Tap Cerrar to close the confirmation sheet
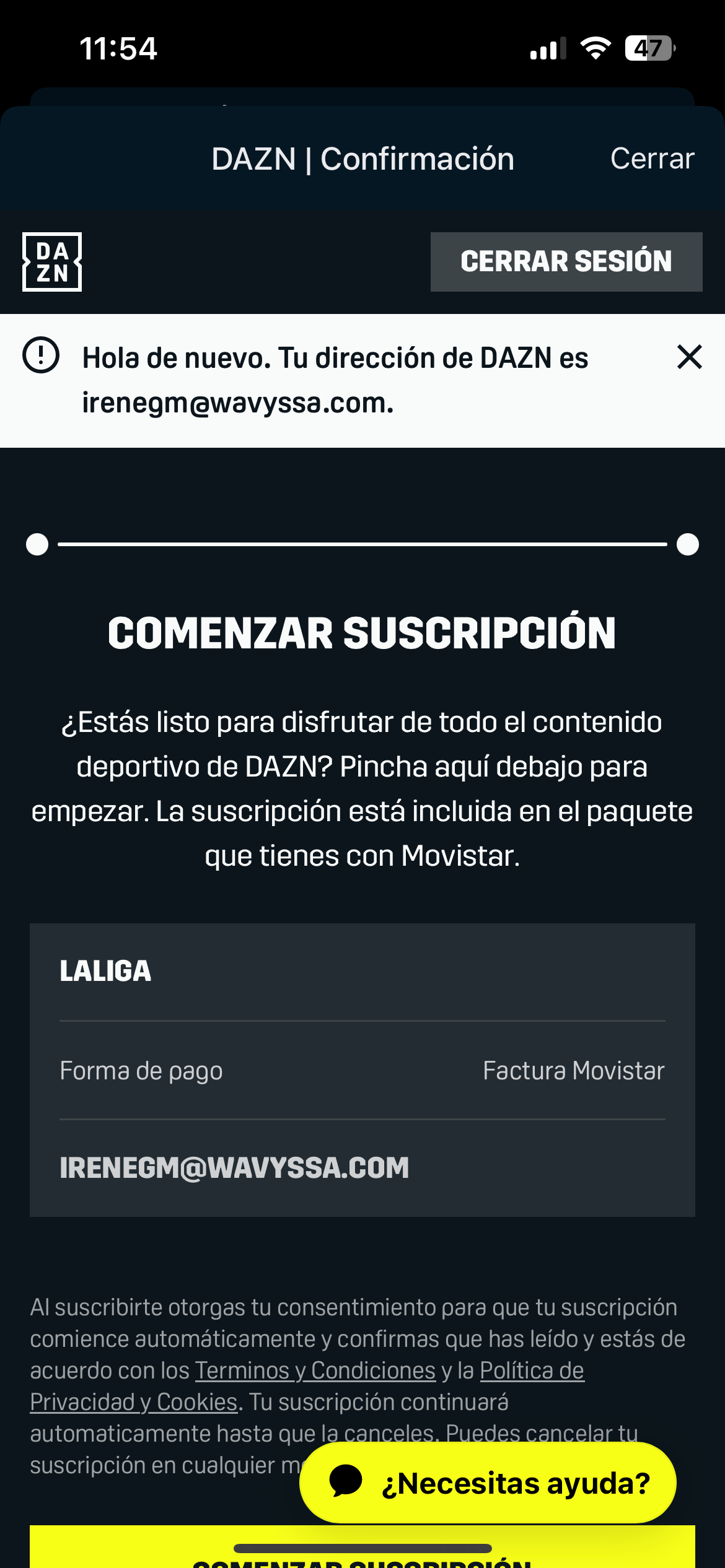The height and width of the screenshot is (1568, 725). click(652, 159)
